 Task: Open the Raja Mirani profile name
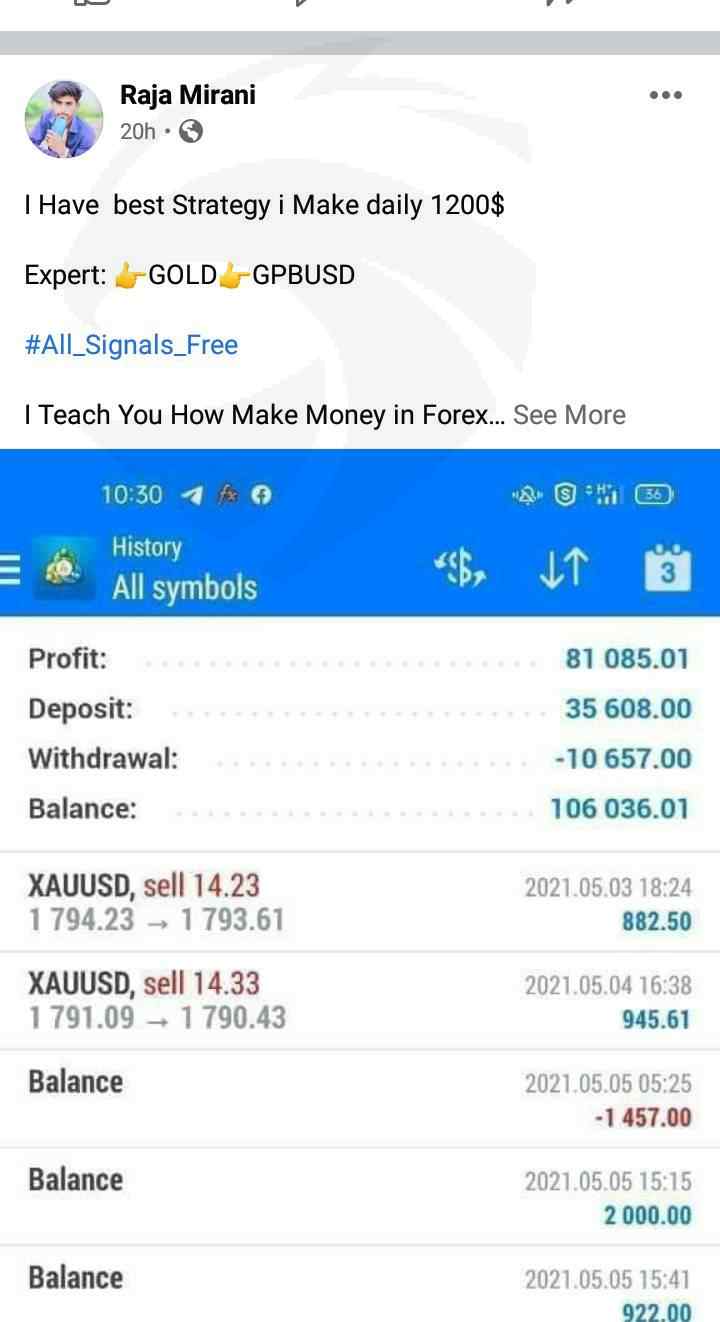[188, 95]
